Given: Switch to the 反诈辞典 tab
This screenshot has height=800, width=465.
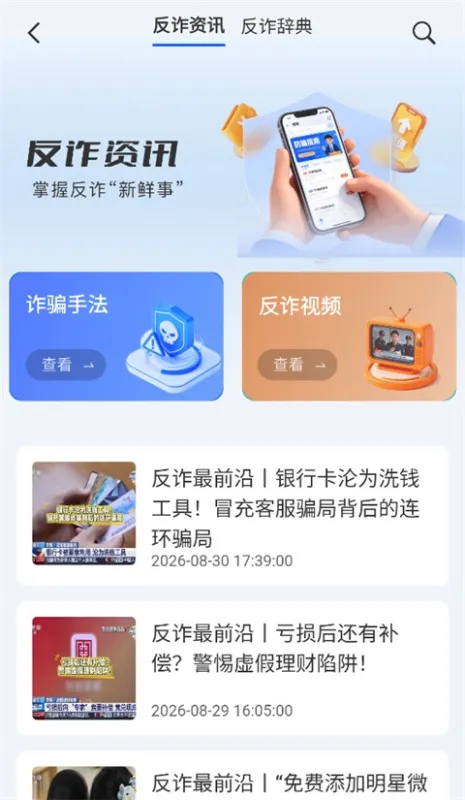Looking at the screenshot, I should pos(277,27).
